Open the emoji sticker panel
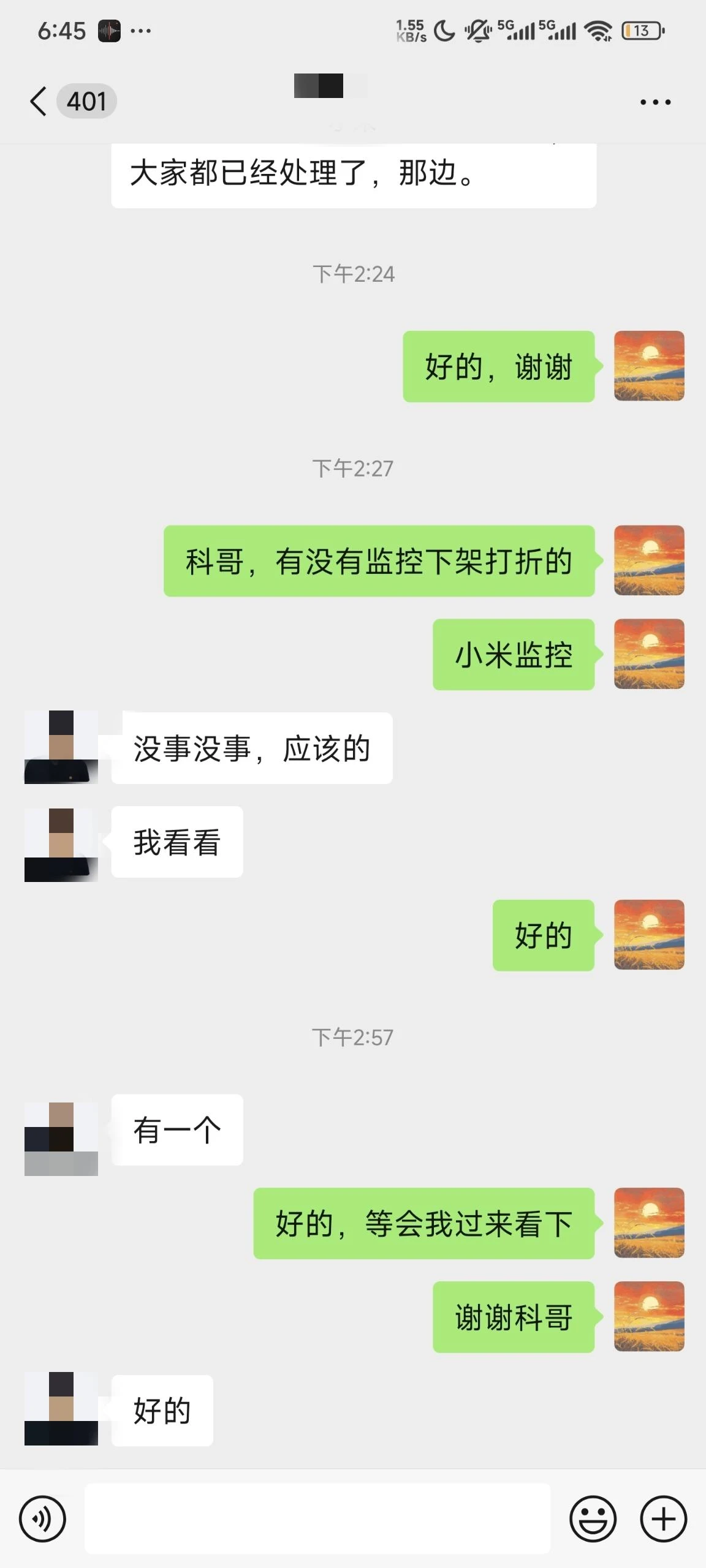The height and width of the screenshot is (1568, 706). 593,1518
